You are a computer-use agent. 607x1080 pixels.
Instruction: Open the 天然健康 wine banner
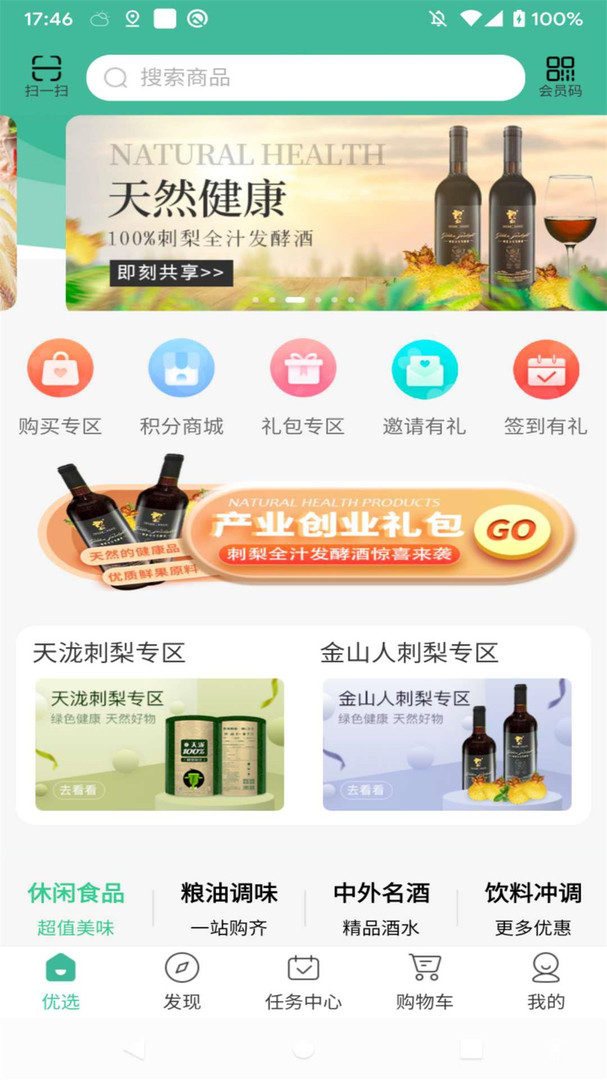pyautogui.click(x=336, y=212)
